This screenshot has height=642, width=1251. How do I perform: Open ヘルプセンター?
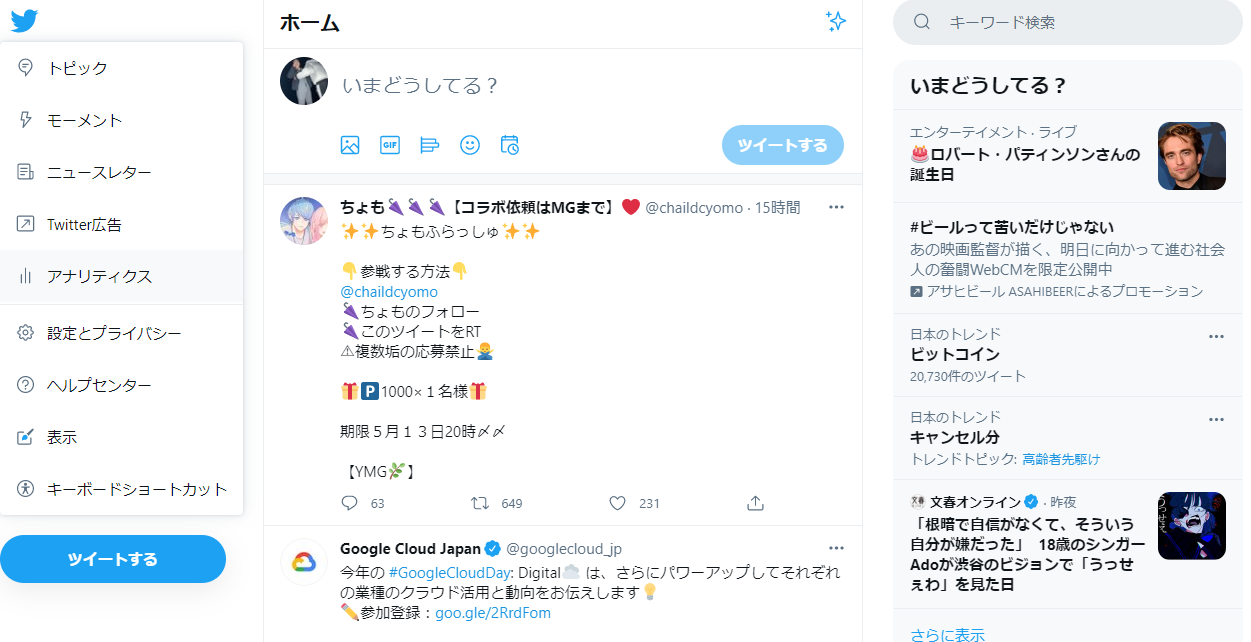(99, 385)
